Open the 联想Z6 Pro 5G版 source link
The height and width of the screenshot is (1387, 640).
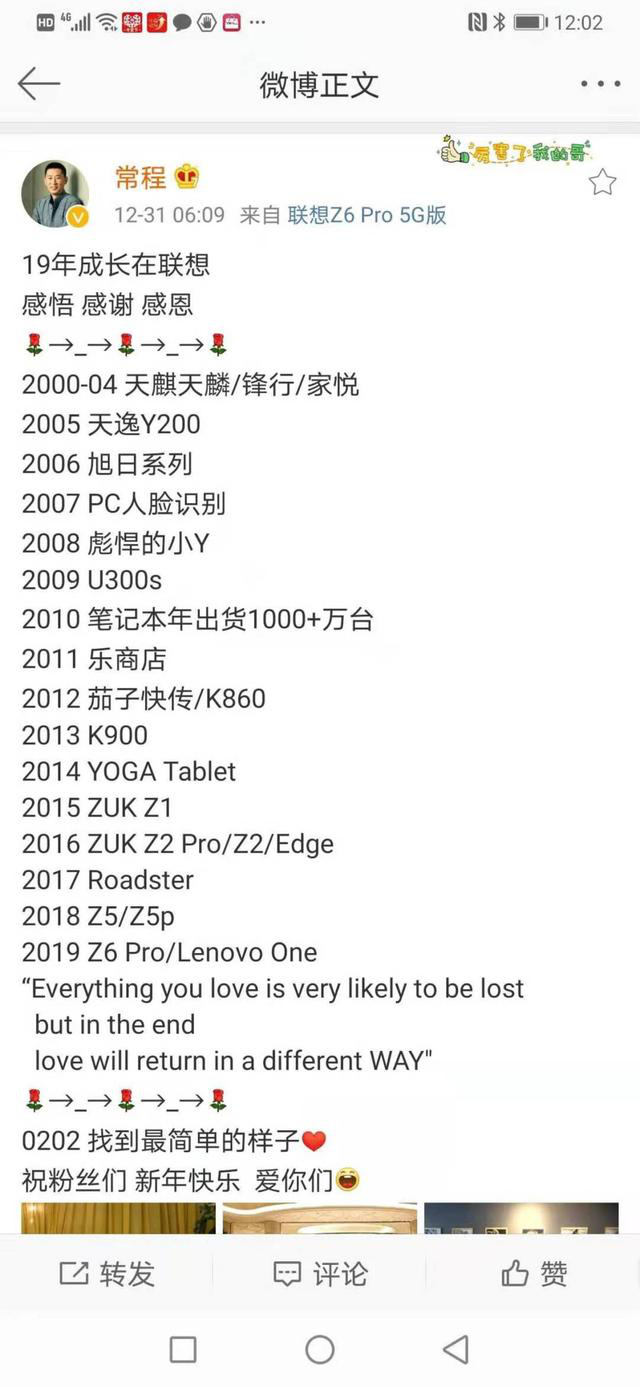tap(367, 215)
